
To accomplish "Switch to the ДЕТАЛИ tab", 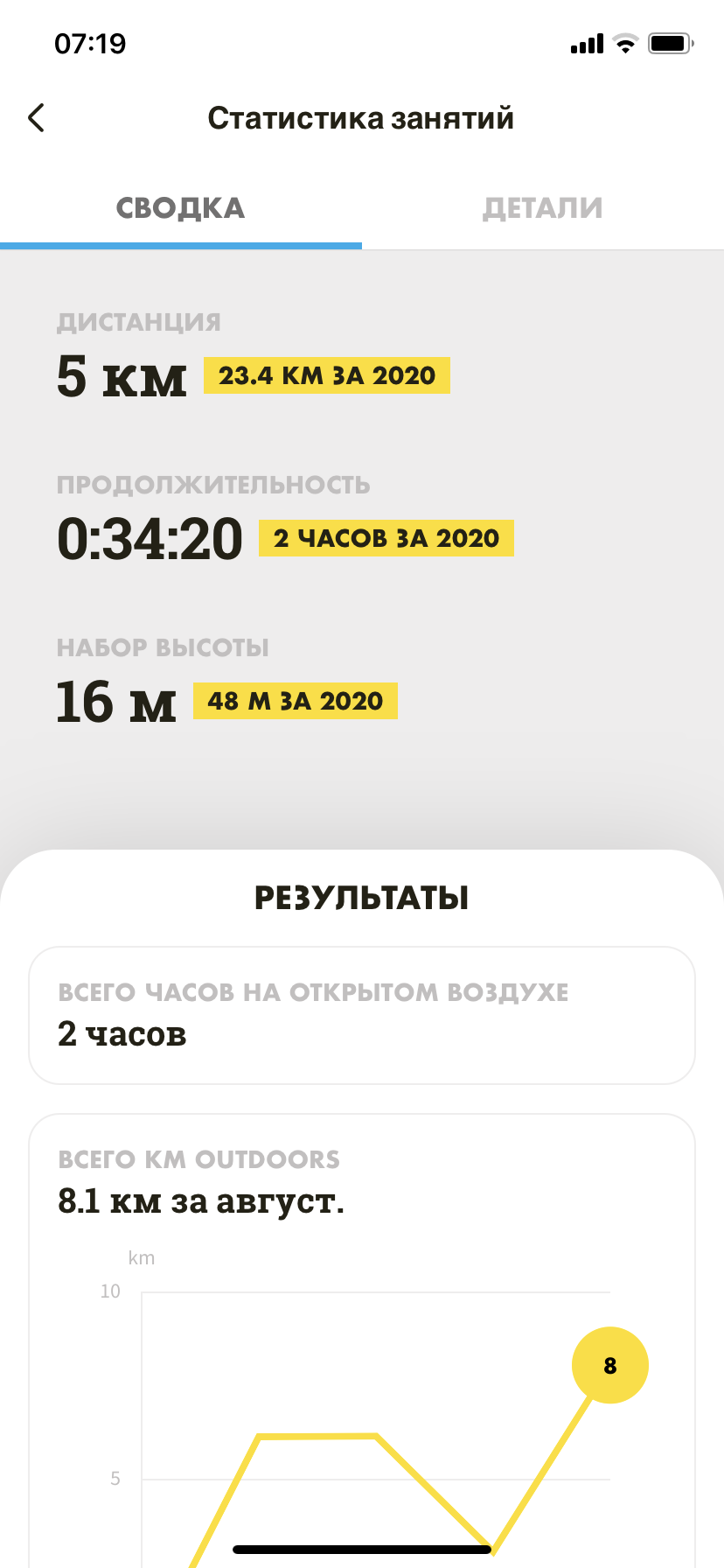I will click(x=542, y=208).
